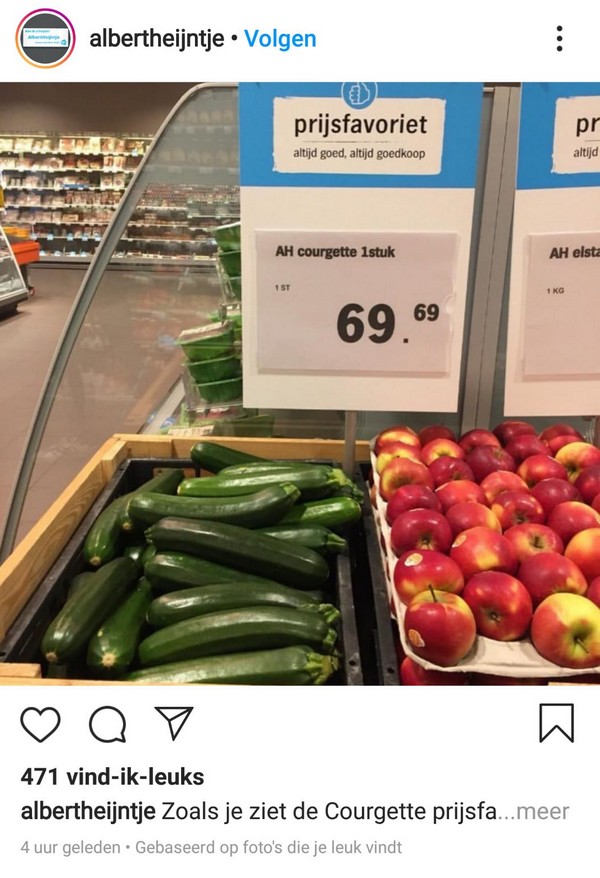Bookmark this post
Image resolution: width=600 pixels, height=878 pixels.
[556, 723]
